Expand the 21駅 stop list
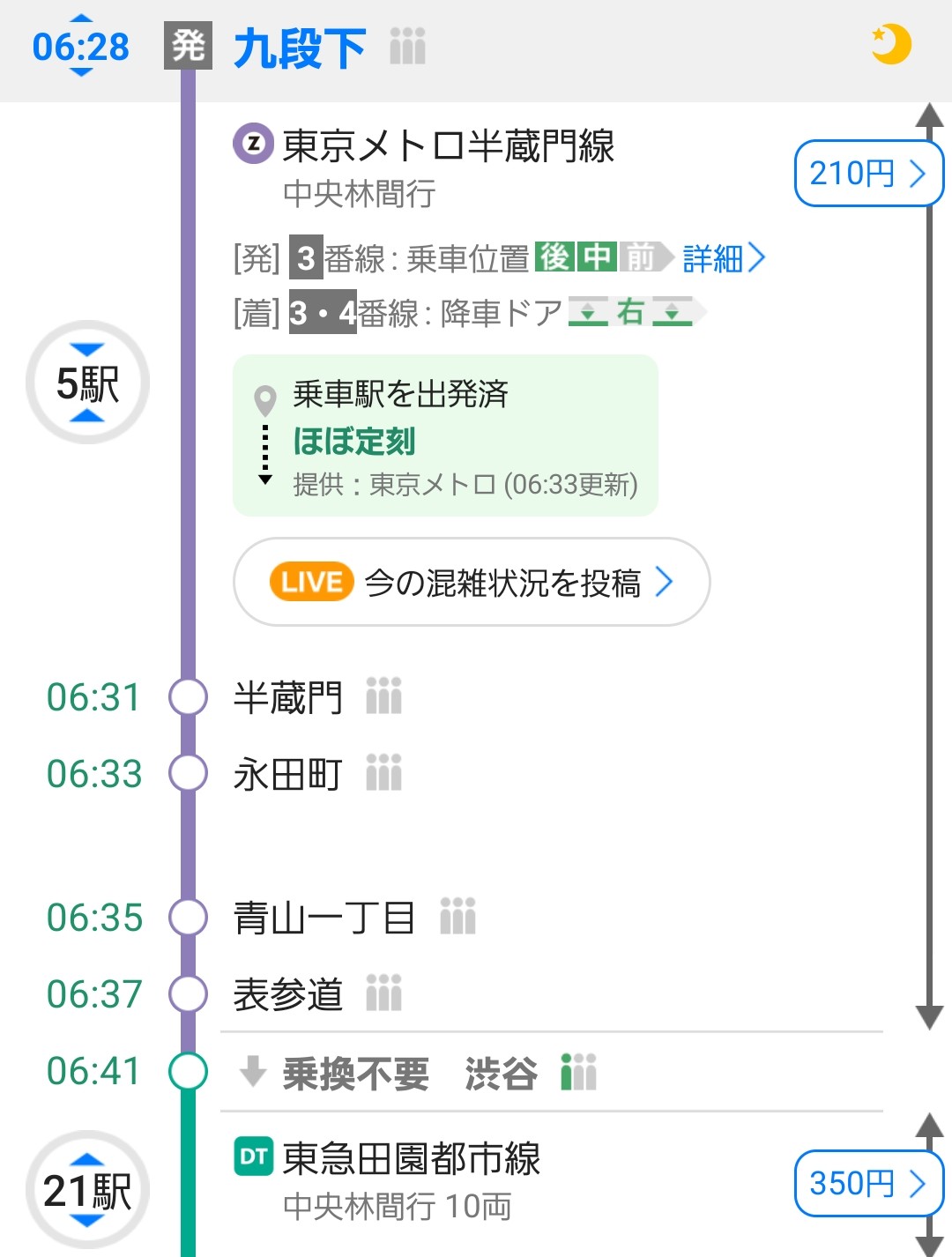 [x=87, y=1190]
